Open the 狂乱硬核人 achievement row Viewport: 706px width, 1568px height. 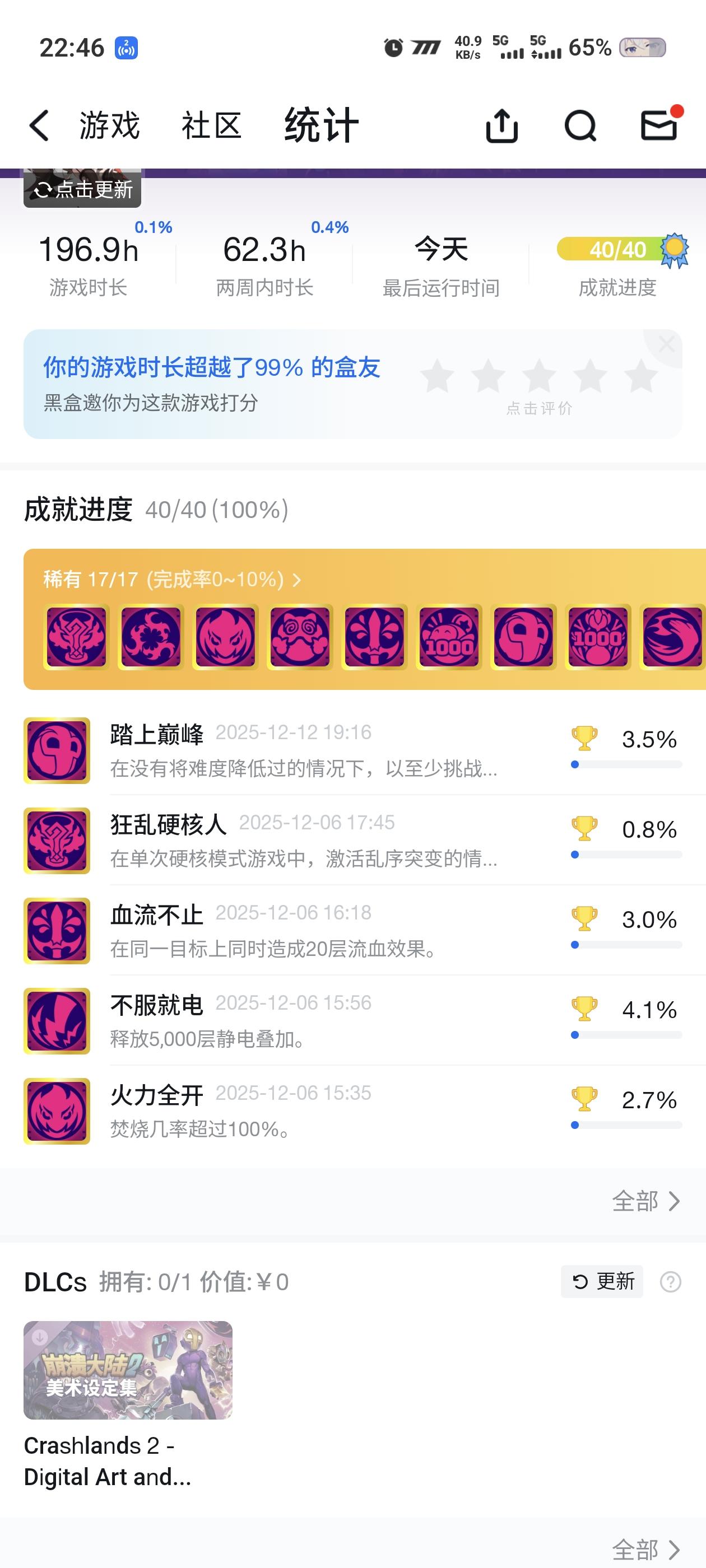(x=305, y=841)
